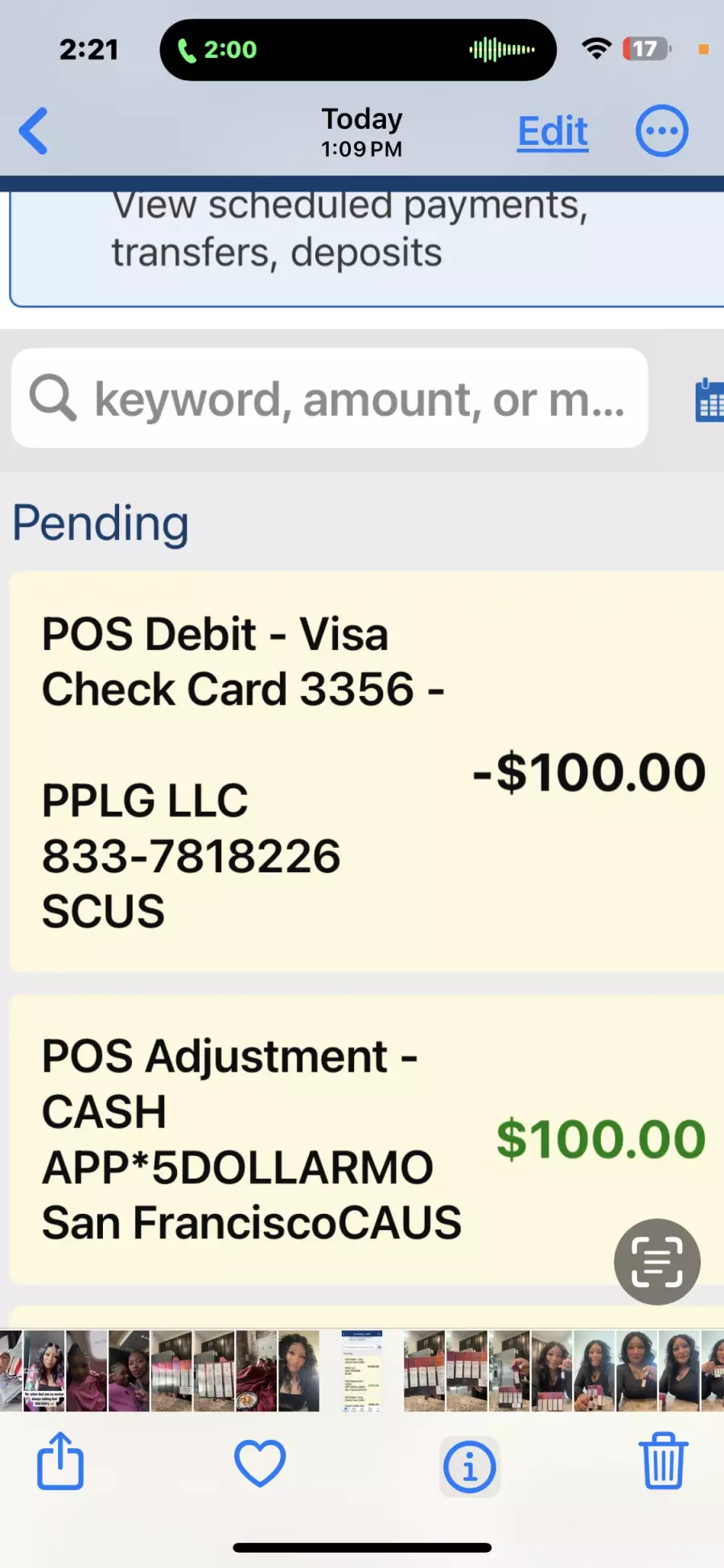724x1568 pixels.
Task: Favorite this photo with the heart
Action: [x=260, y=1463]
